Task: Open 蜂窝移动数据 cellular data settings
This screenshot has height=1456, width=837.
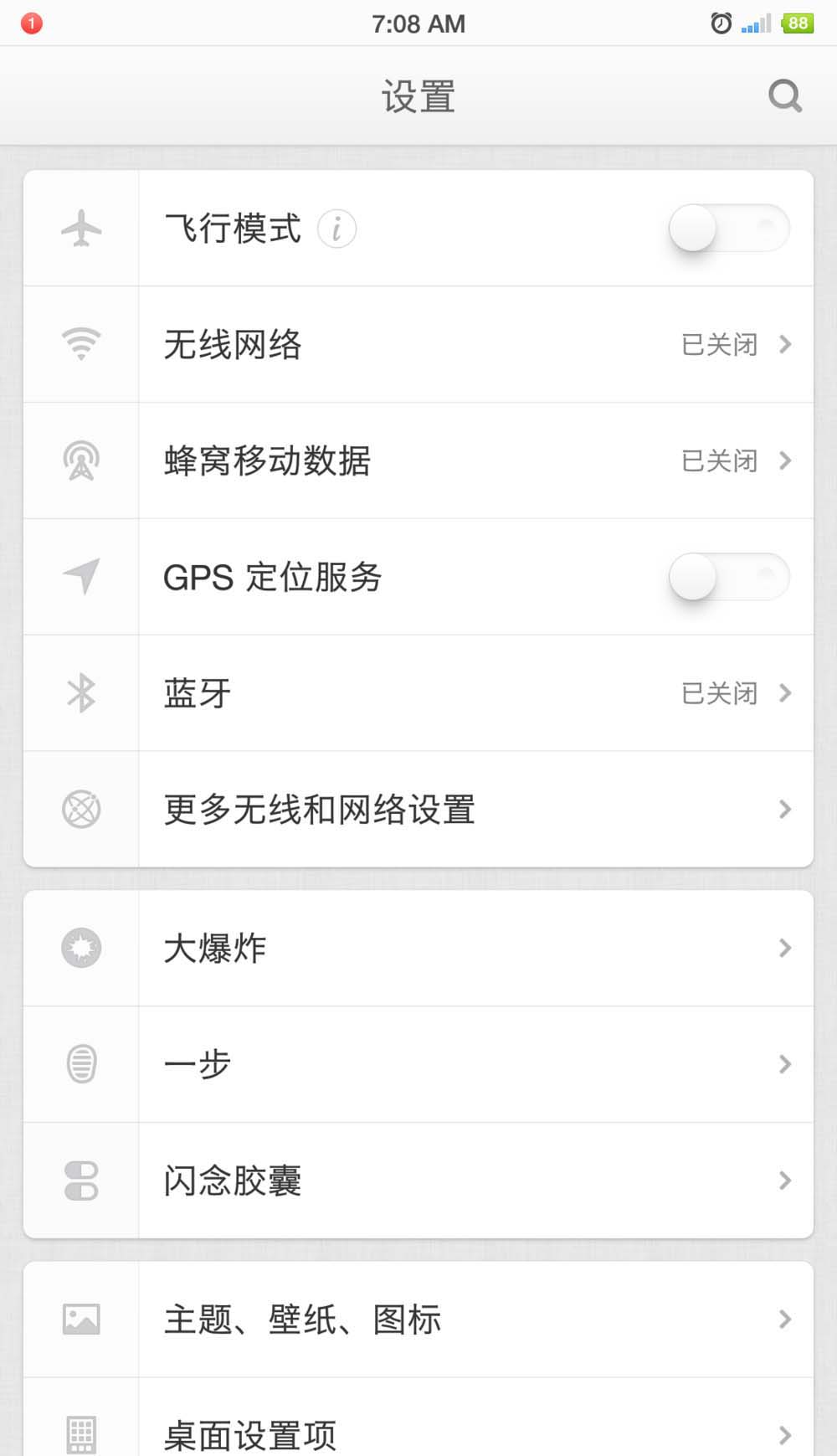Action: [418, 460]
